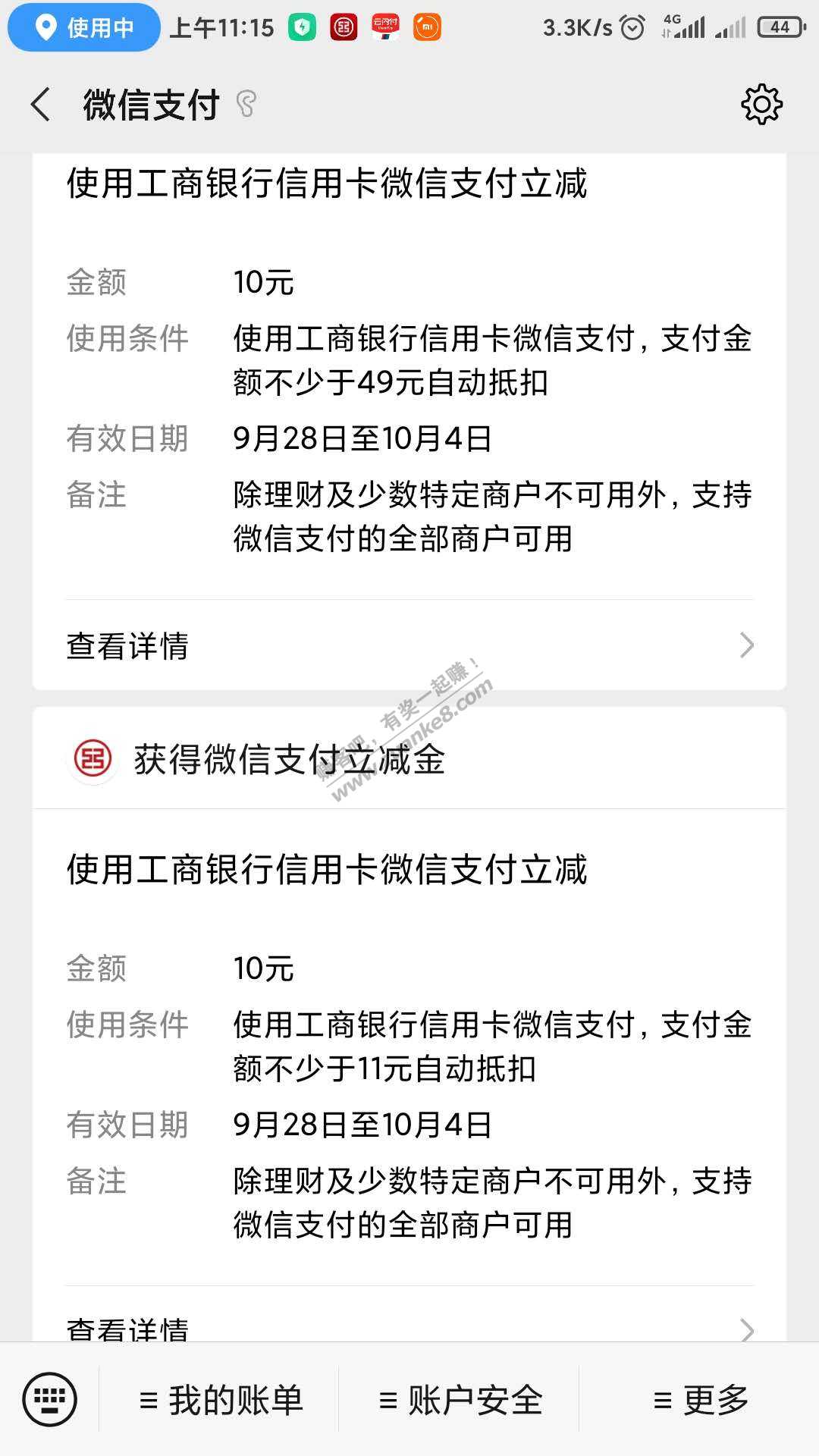Open the 我的账单 menu
Image resolution: width=819 pixels, height=1456 pixels.
[221, 1400]
